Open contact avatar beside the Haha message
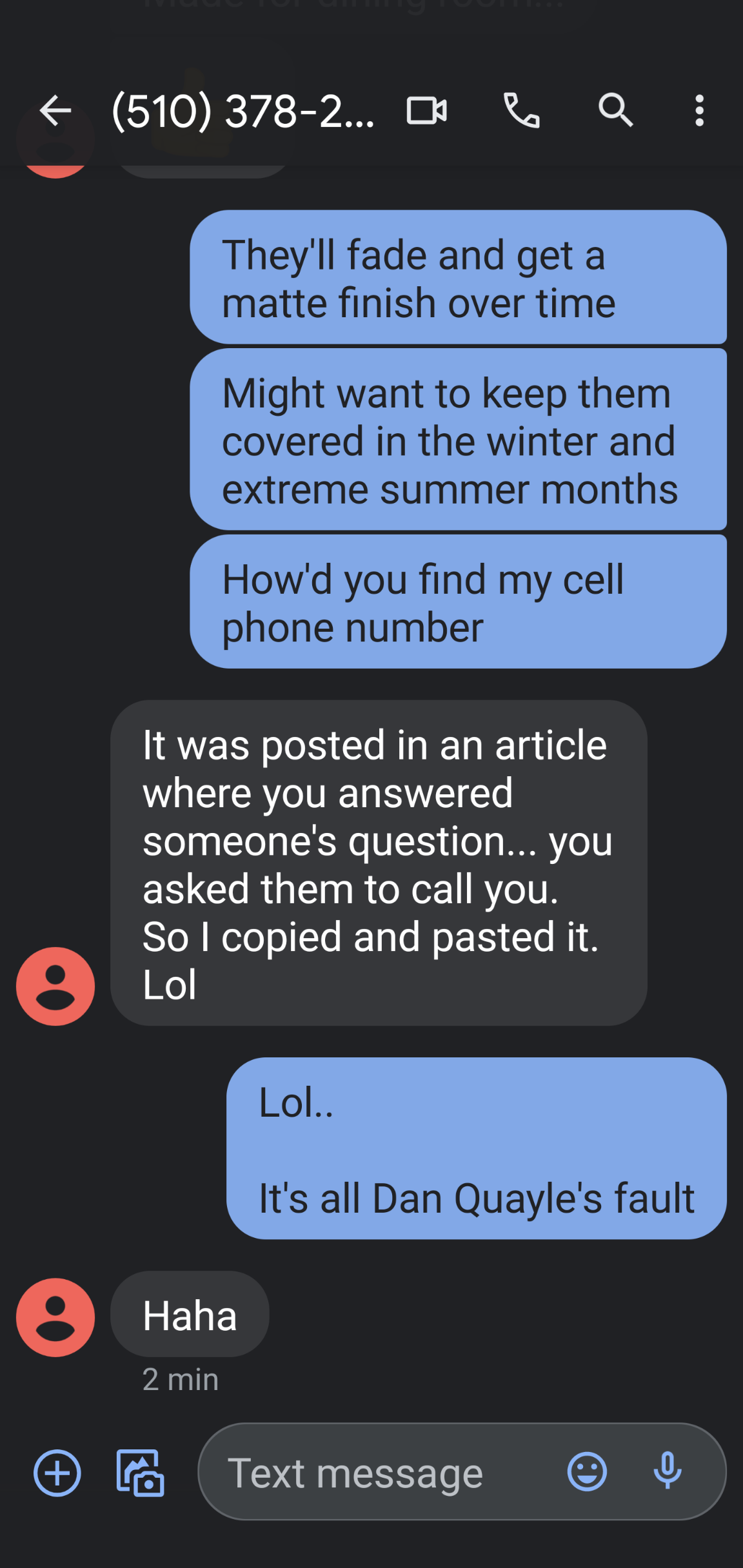The width and height of the screenshot is (743, 1568). coord(55,1317)
